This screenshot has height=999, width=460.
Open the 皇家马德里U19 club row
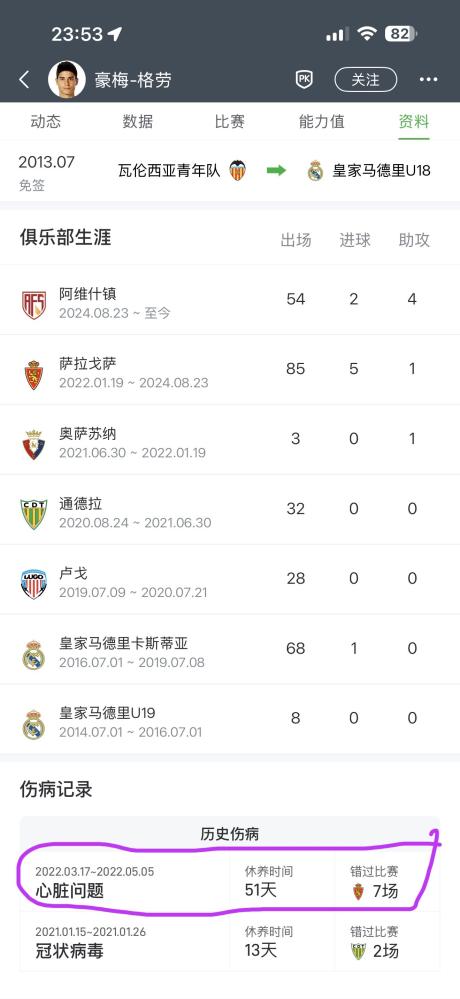tap(230, 719)
